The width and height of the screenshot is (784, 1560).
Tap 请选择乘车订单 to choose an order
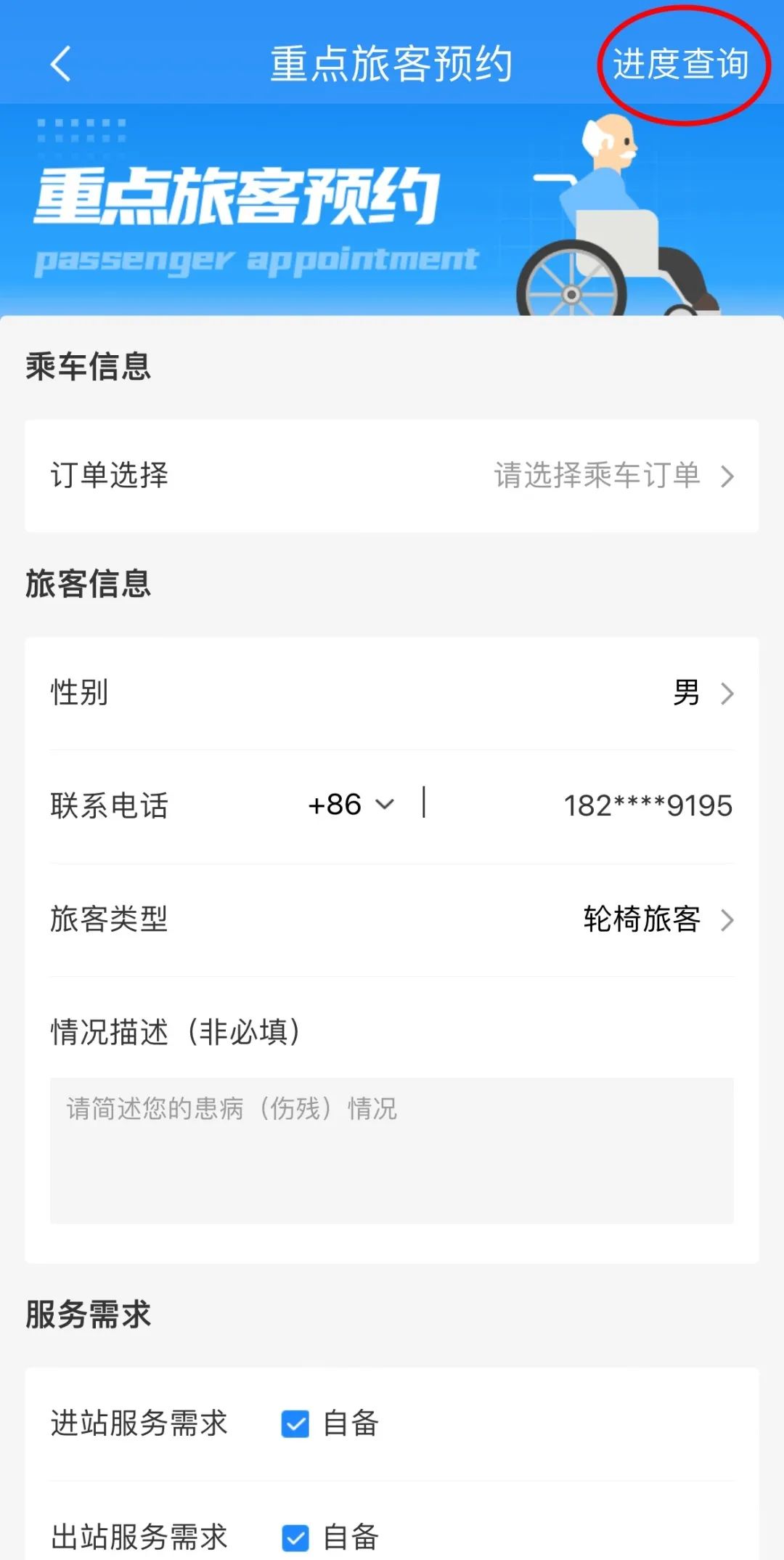(x=597, y=476)
